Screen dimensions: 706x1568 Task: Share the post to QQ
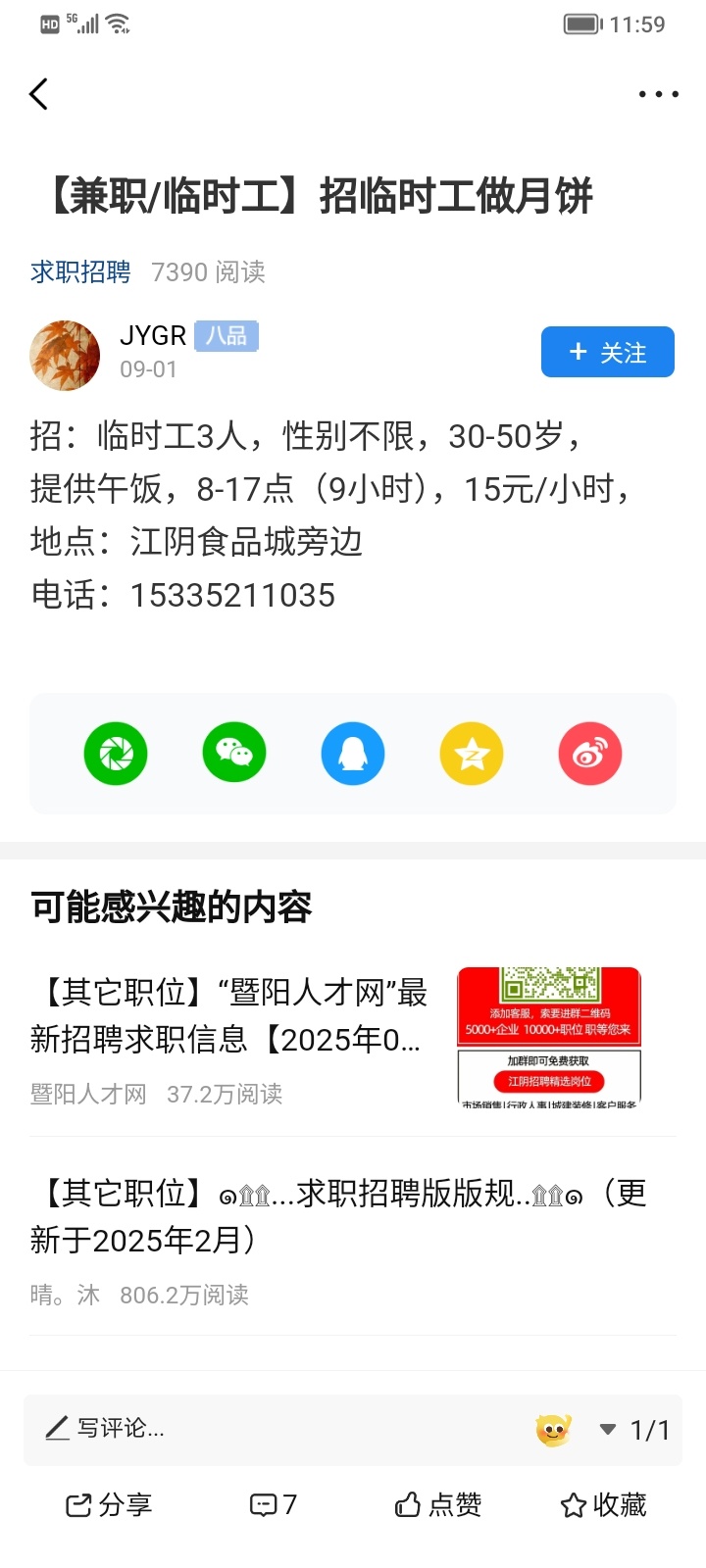[353, 754]
